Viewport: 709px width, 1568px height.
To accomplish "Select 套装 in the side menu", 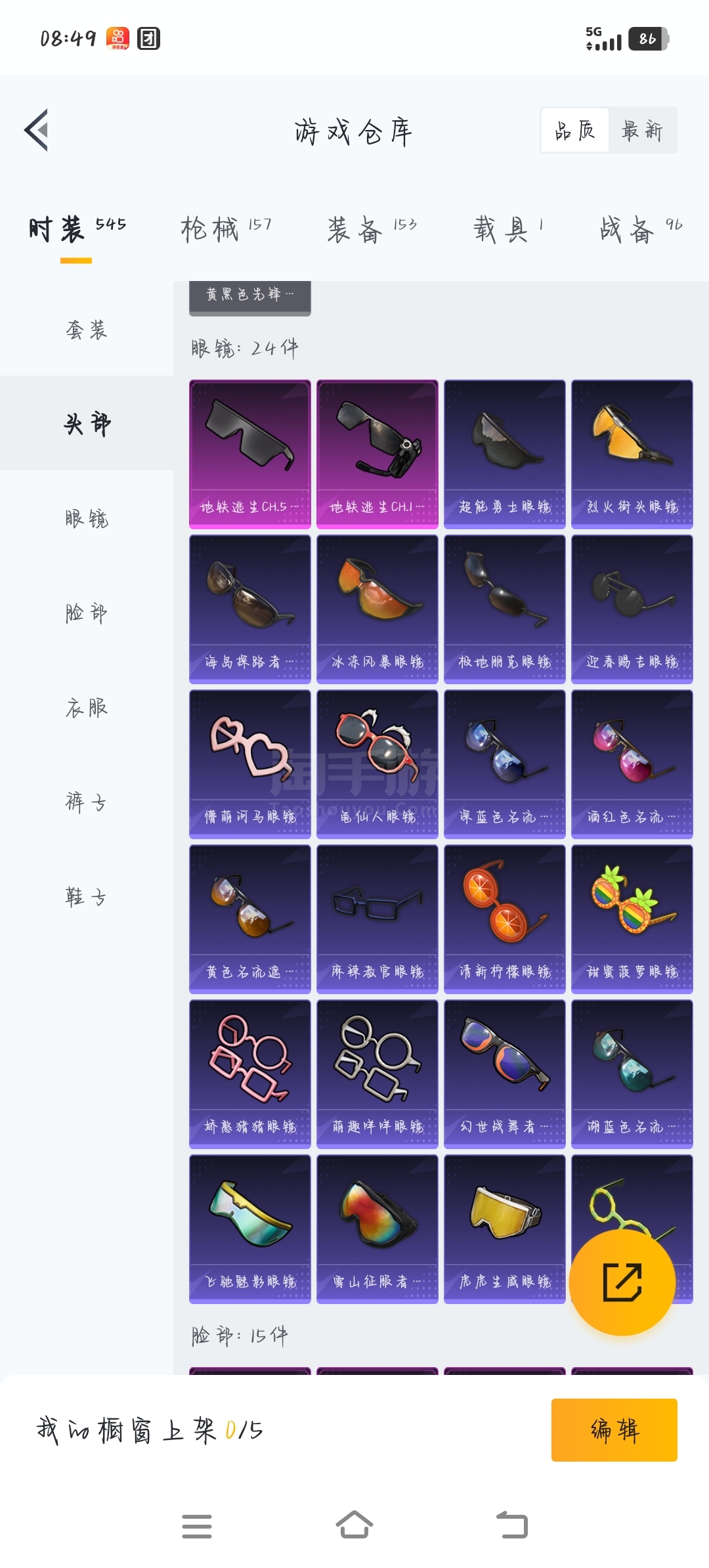I will (x=87, y=330).
